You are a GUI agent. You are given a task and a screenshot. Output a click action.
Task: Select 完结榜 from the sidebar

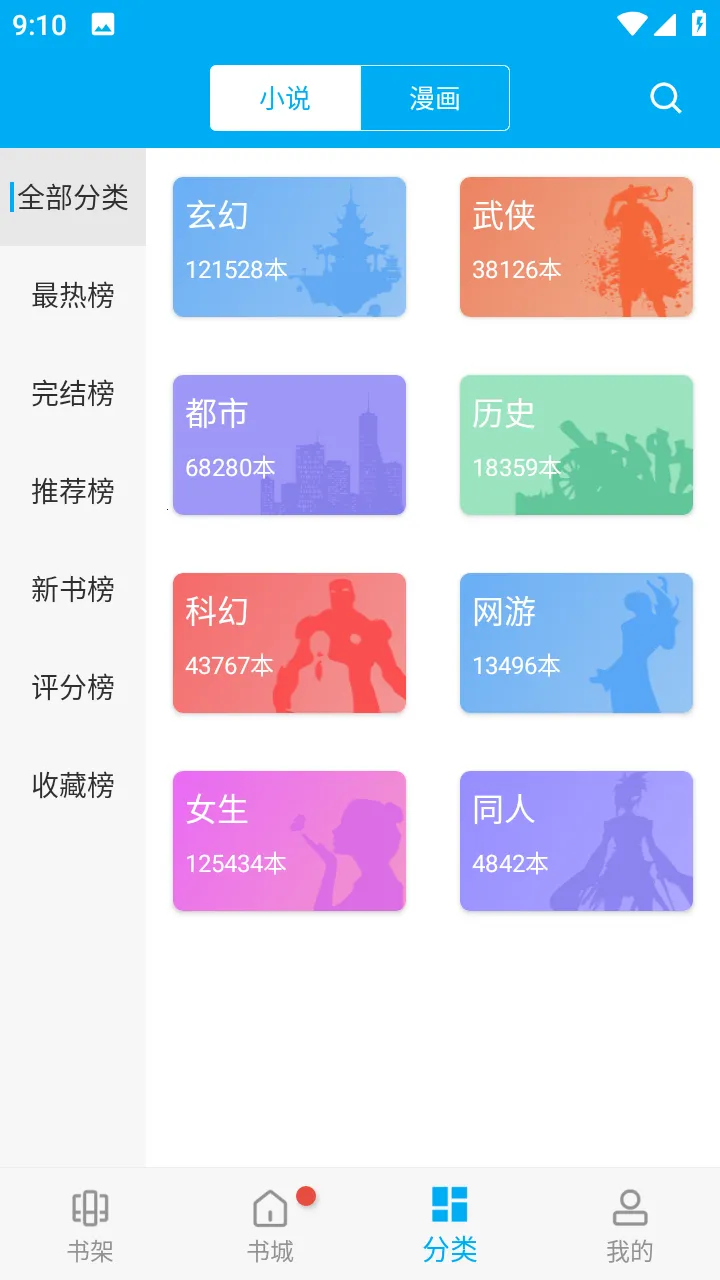click(72, 394)
